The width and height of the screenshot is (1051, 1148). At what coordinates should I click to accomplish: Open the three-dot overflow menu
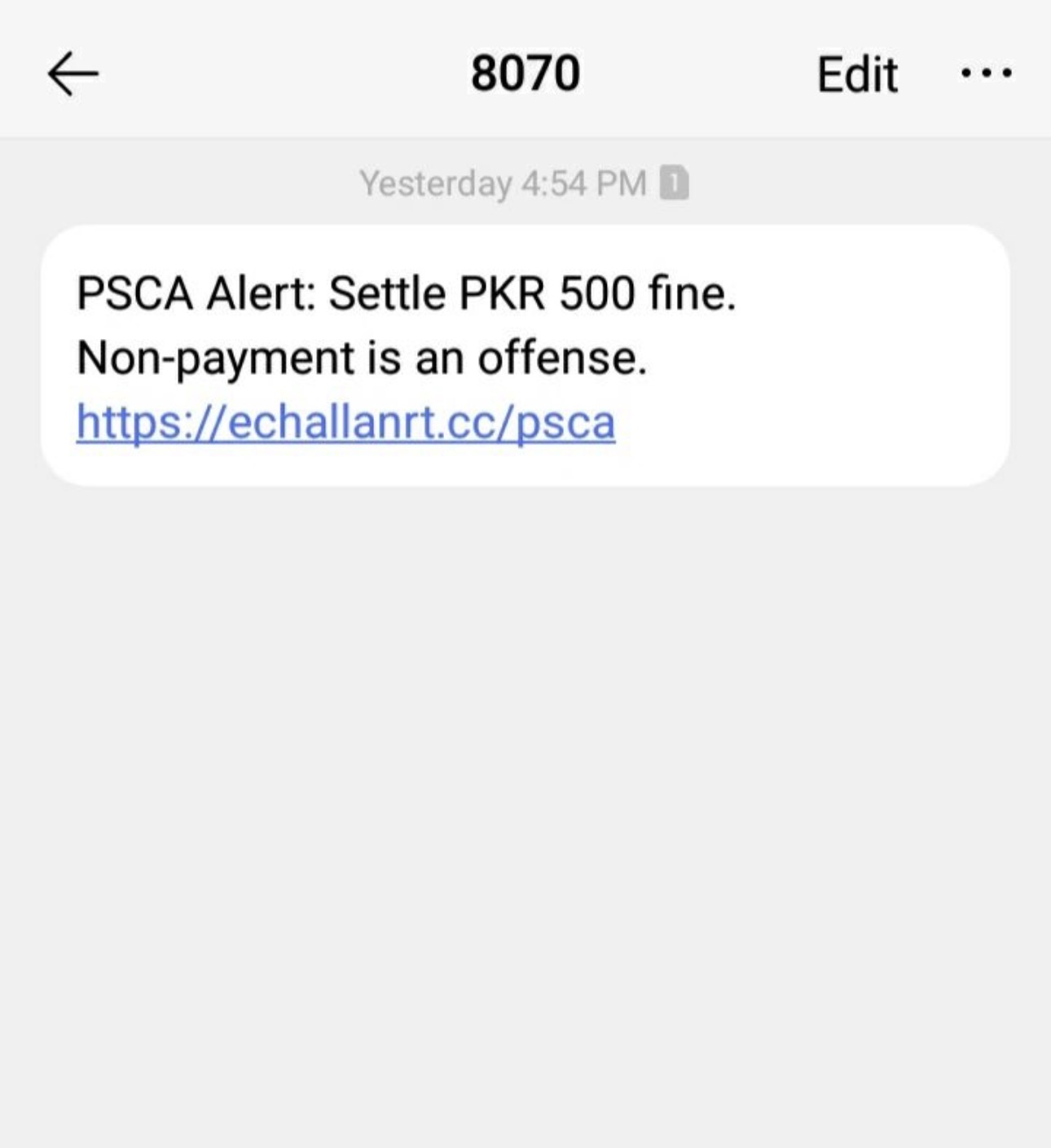(x=986, y=73)
